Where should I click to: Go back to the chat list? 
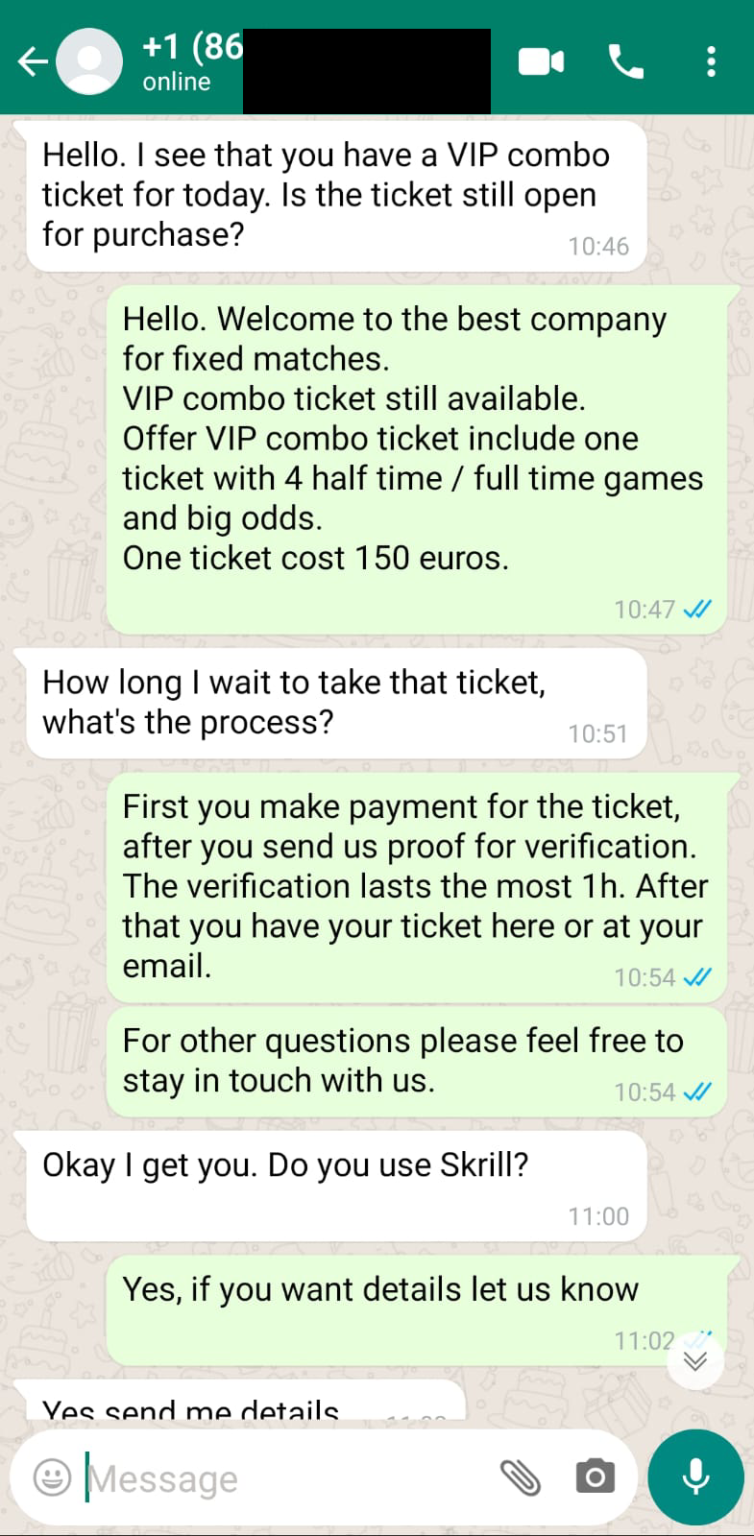(32, 62)
